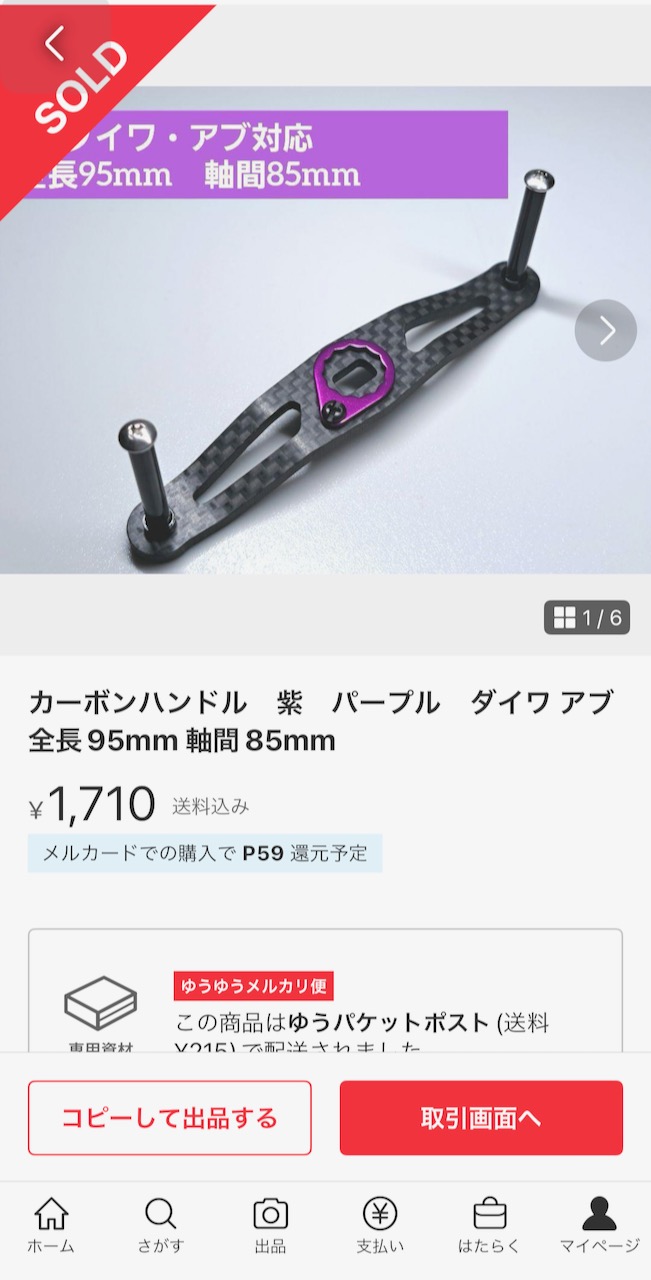This screenshot has height=1280, width=651.
Task: Open the 1/6 photo gallery grid
Action: coord(587,618)
